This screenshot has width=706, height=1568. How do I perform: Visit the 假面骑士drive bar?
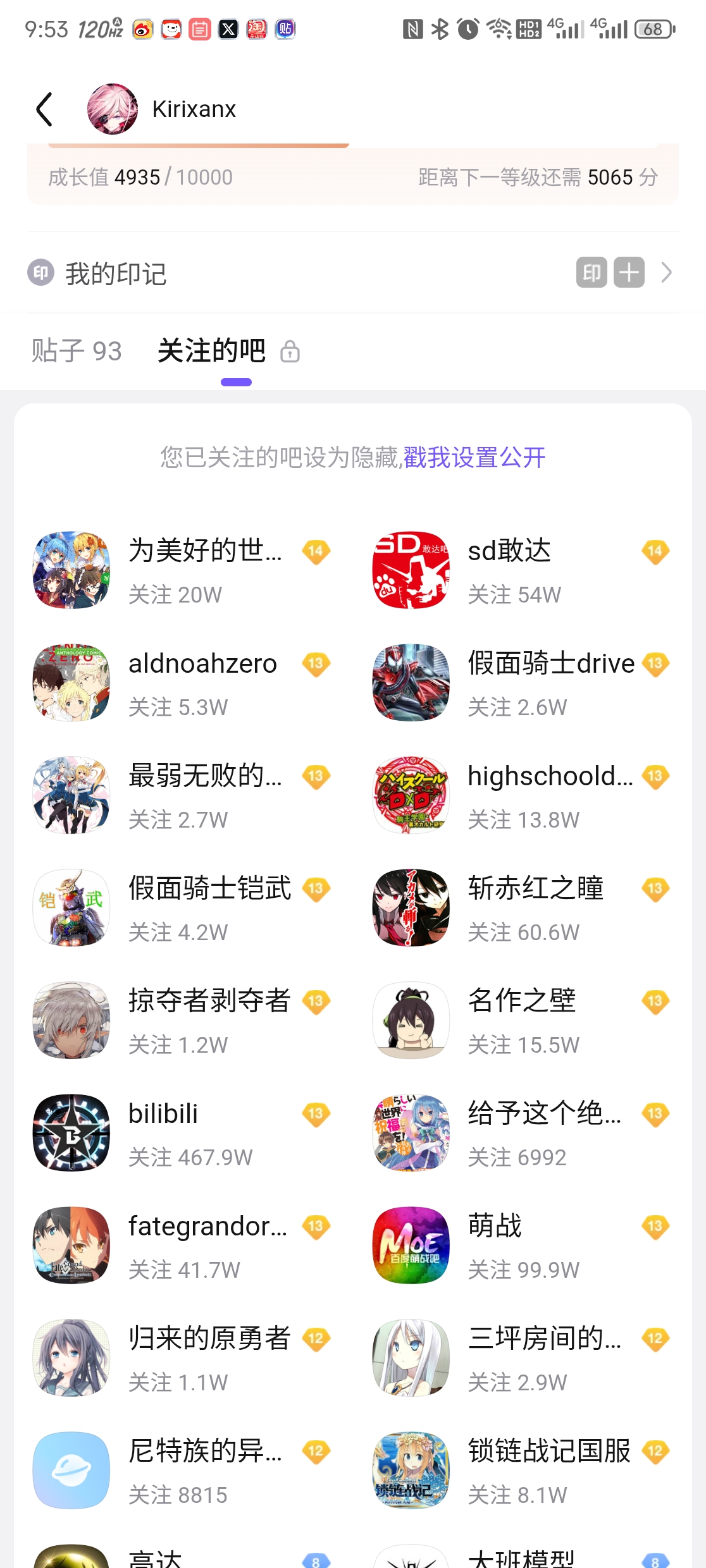(550, 664)
